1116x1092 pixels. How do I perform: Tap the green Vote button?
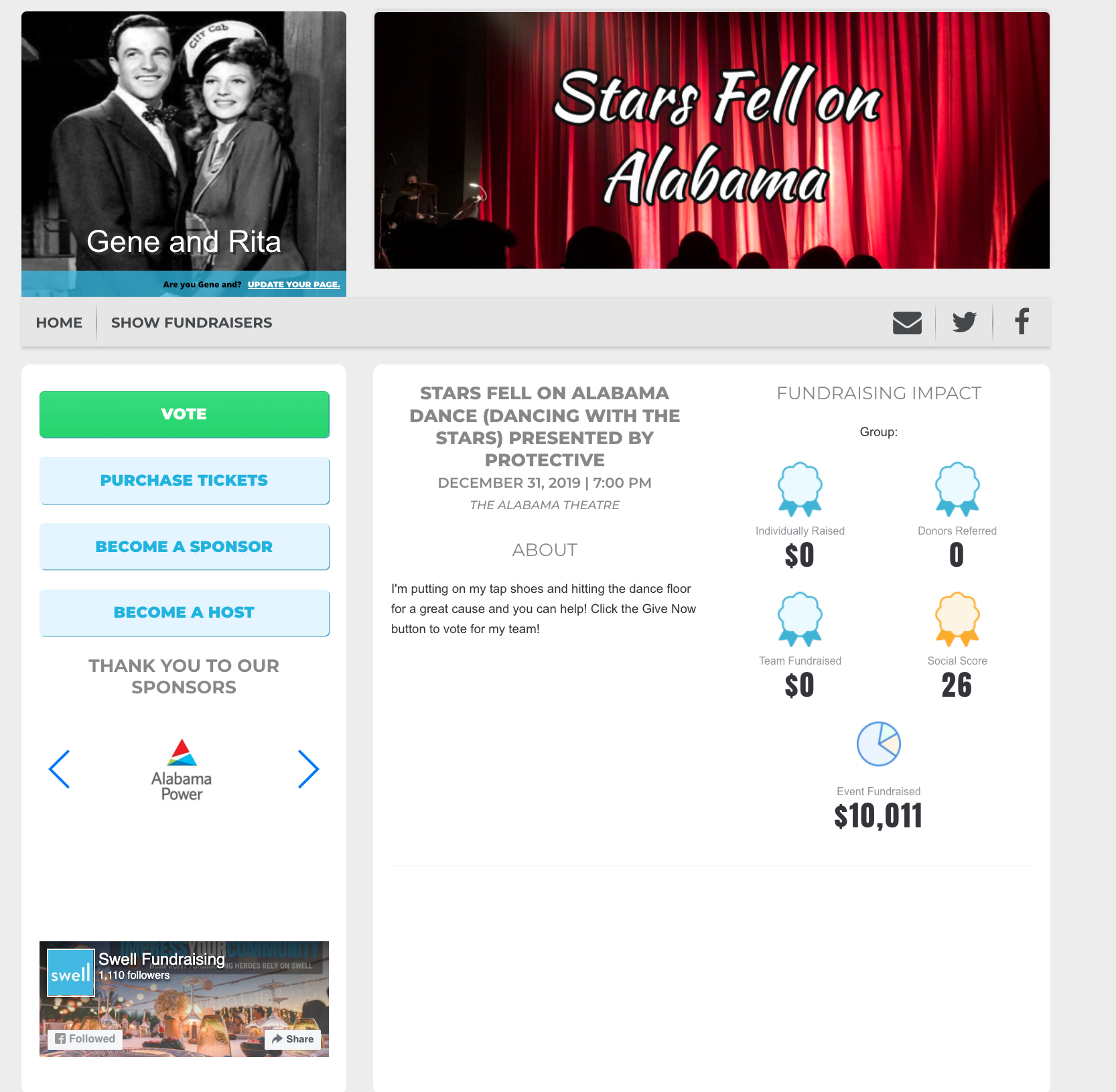pos(184,414)
